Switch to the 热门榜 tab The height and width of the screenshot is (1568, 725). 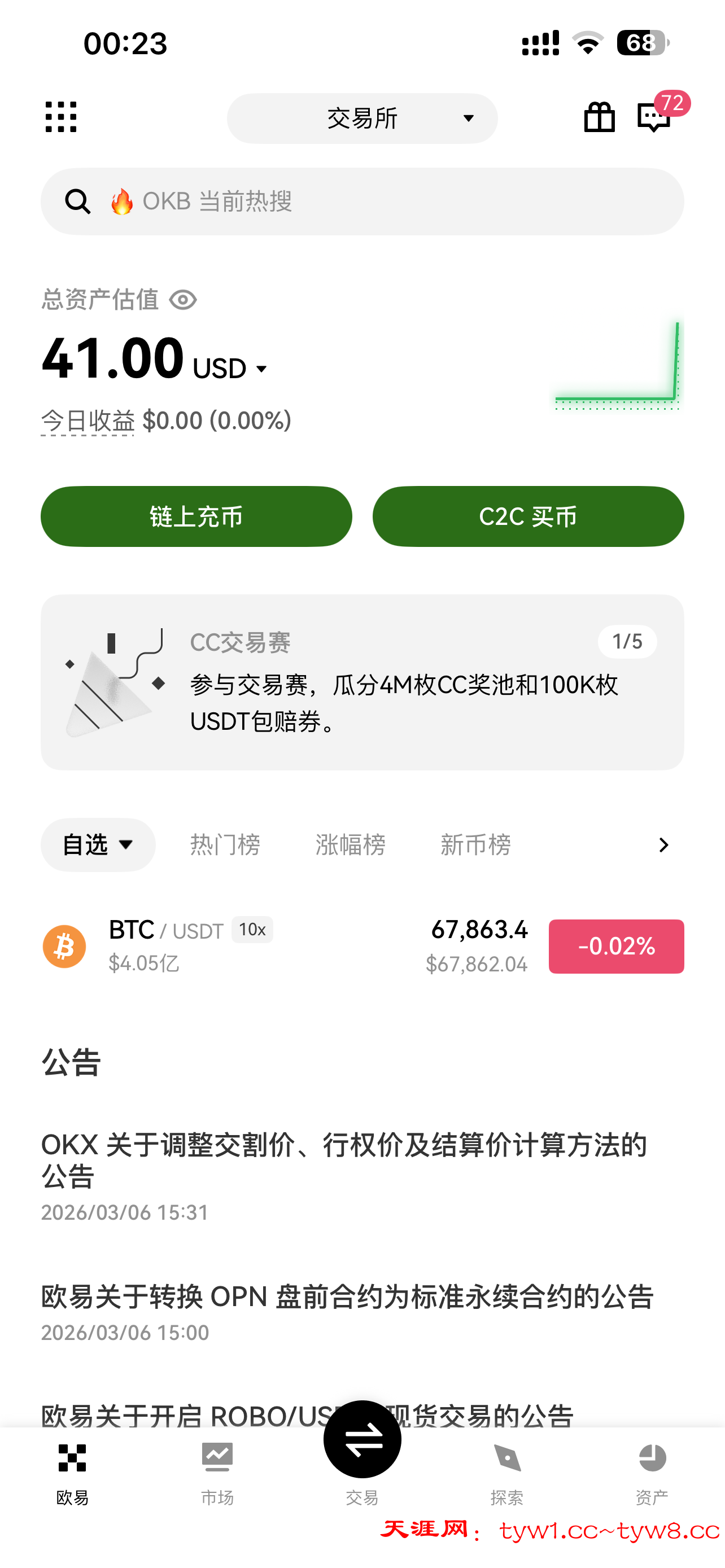(225, 845)
